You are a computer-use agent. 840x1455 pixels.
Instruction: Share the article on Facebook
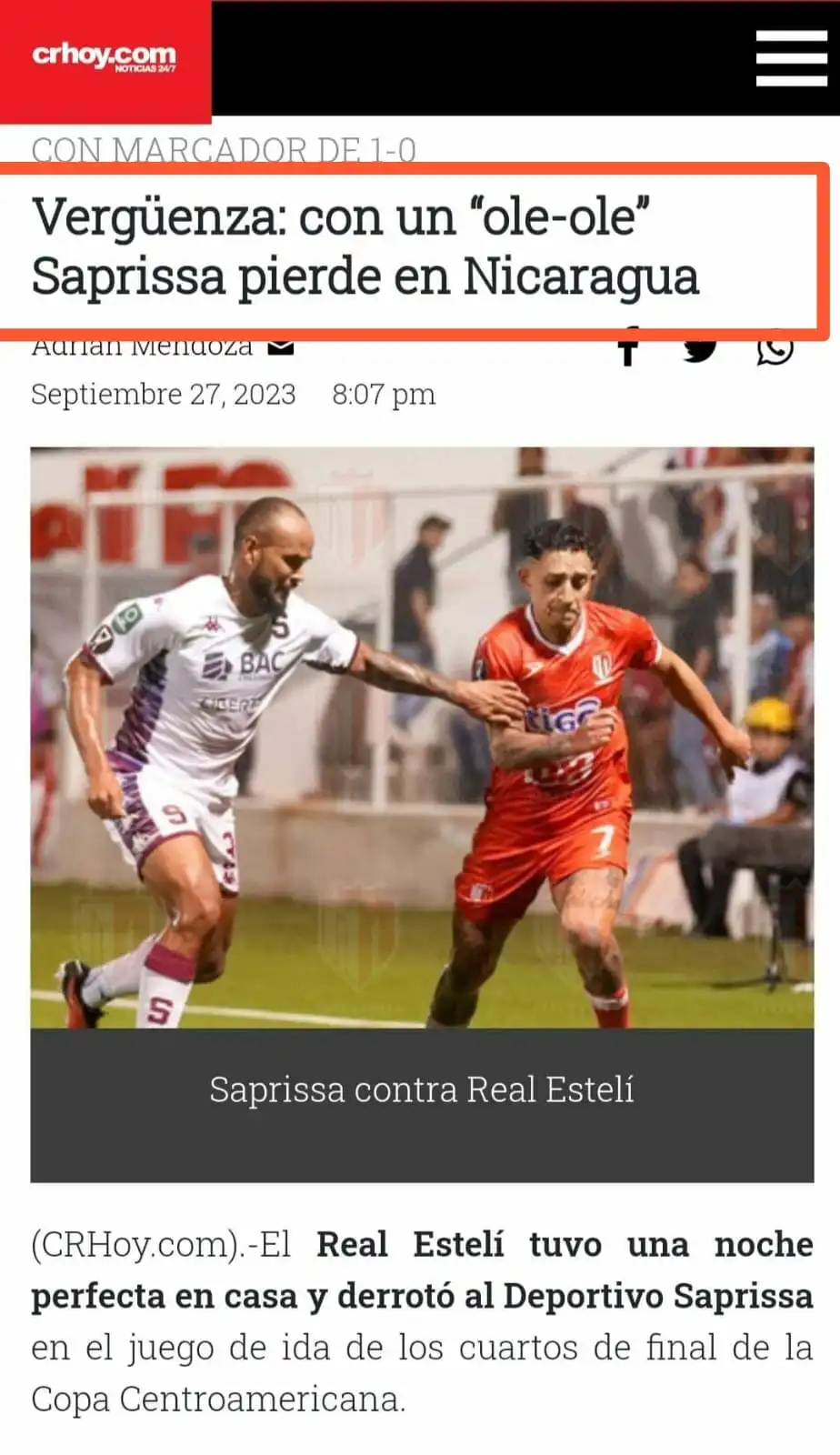coord(627,350)
